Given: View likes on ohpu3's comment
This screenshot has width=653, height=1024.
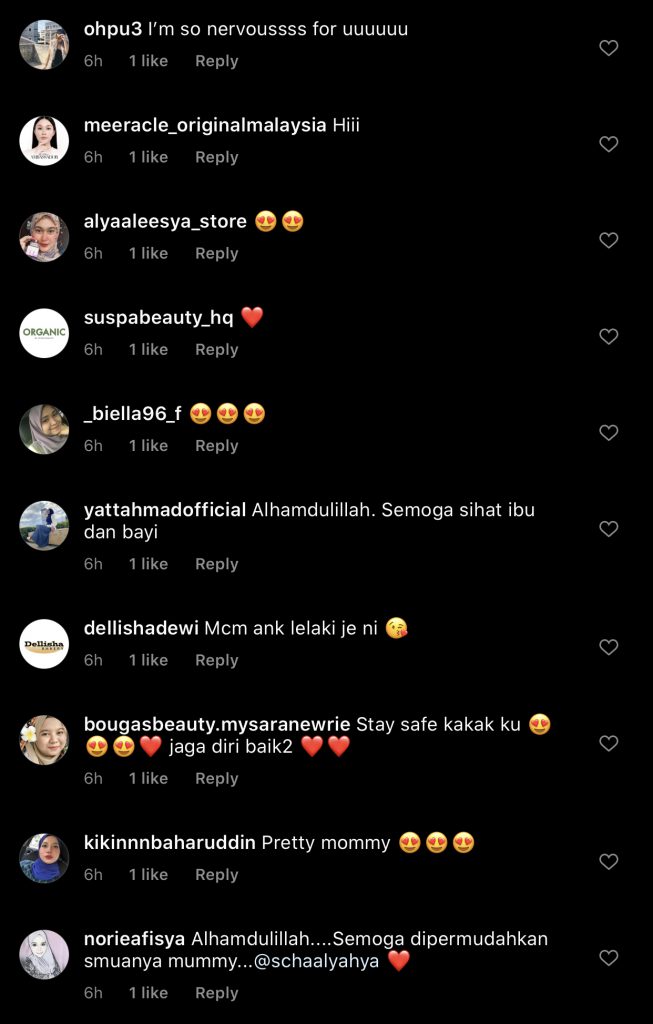Looking at the screenshot, I should click(148, 61).
